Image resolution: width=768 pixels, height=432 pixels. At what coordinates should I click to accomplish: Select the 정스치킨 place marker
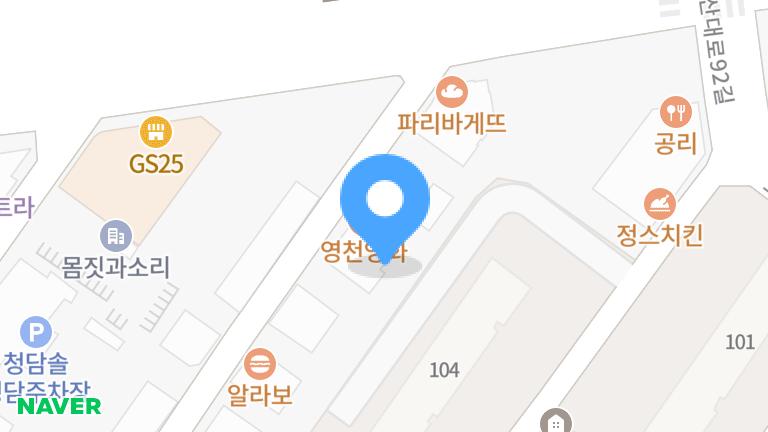point(659,204)
